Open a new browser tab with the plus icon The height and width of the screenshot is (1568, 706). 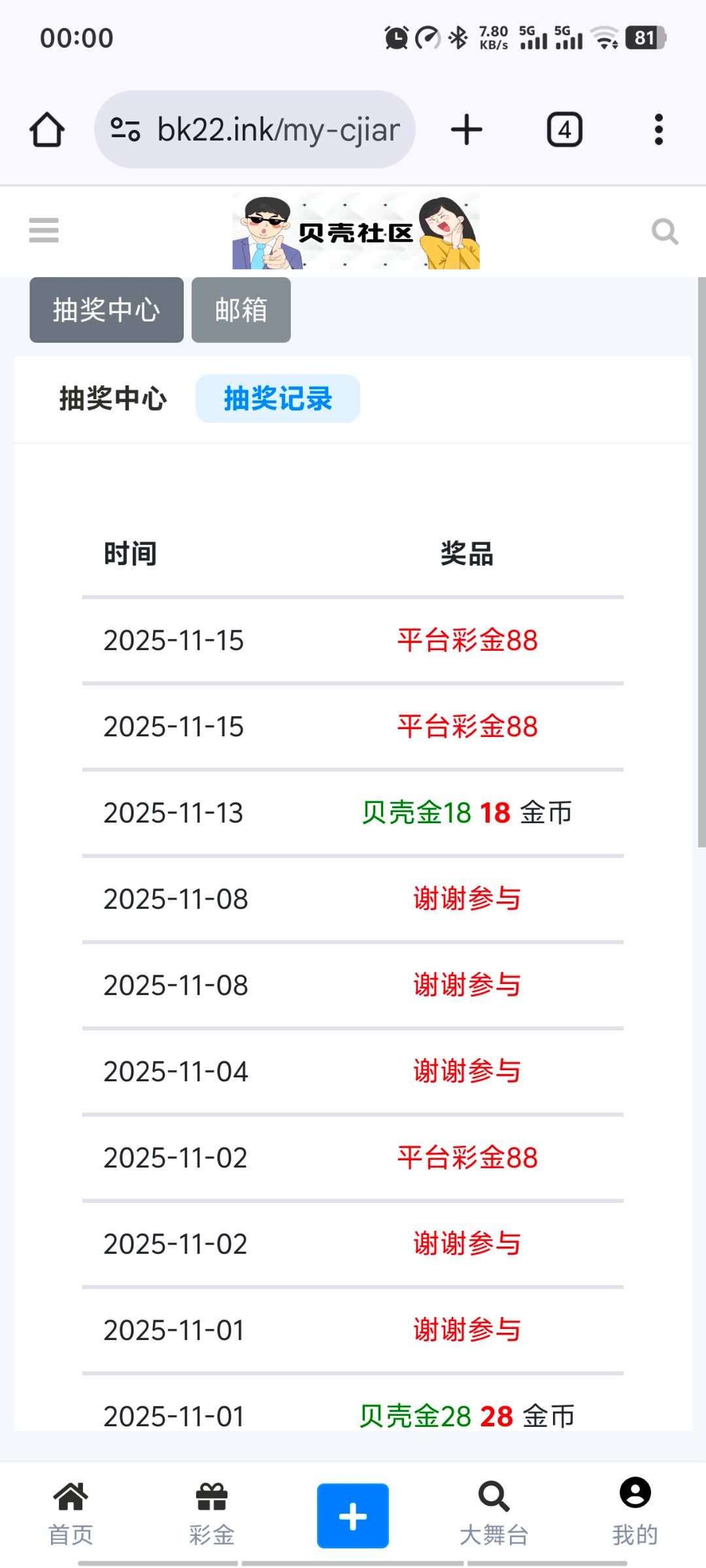pyautogui.click(x=466, y=129)
